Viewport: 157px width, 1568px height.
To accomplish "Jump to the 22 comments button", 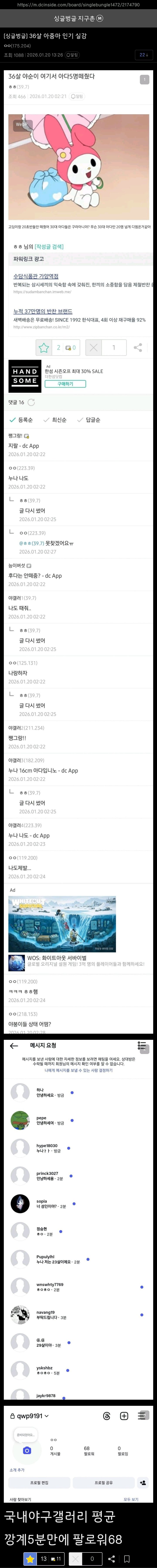I will coord(144,55).
